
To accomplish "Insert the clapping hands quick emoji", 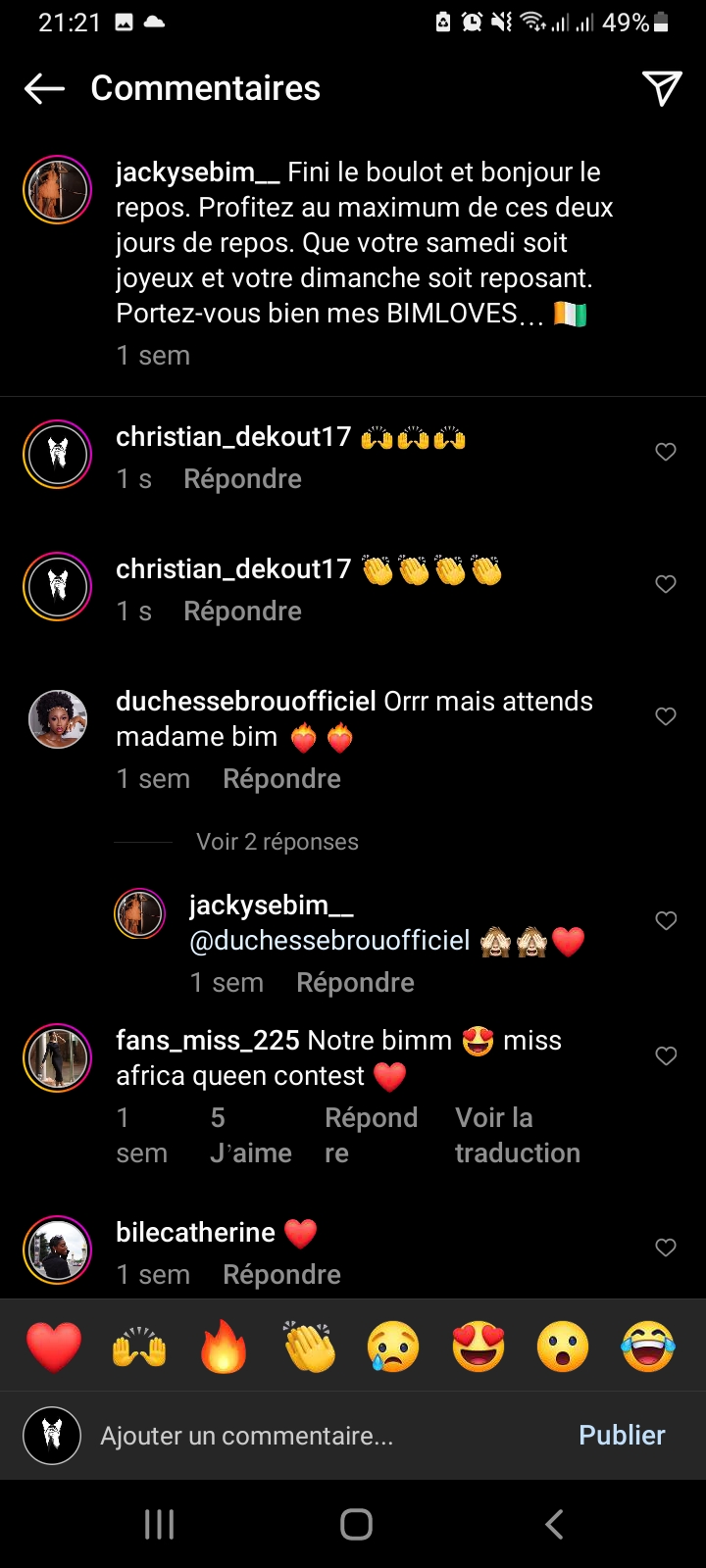I will click(309, 1347).
